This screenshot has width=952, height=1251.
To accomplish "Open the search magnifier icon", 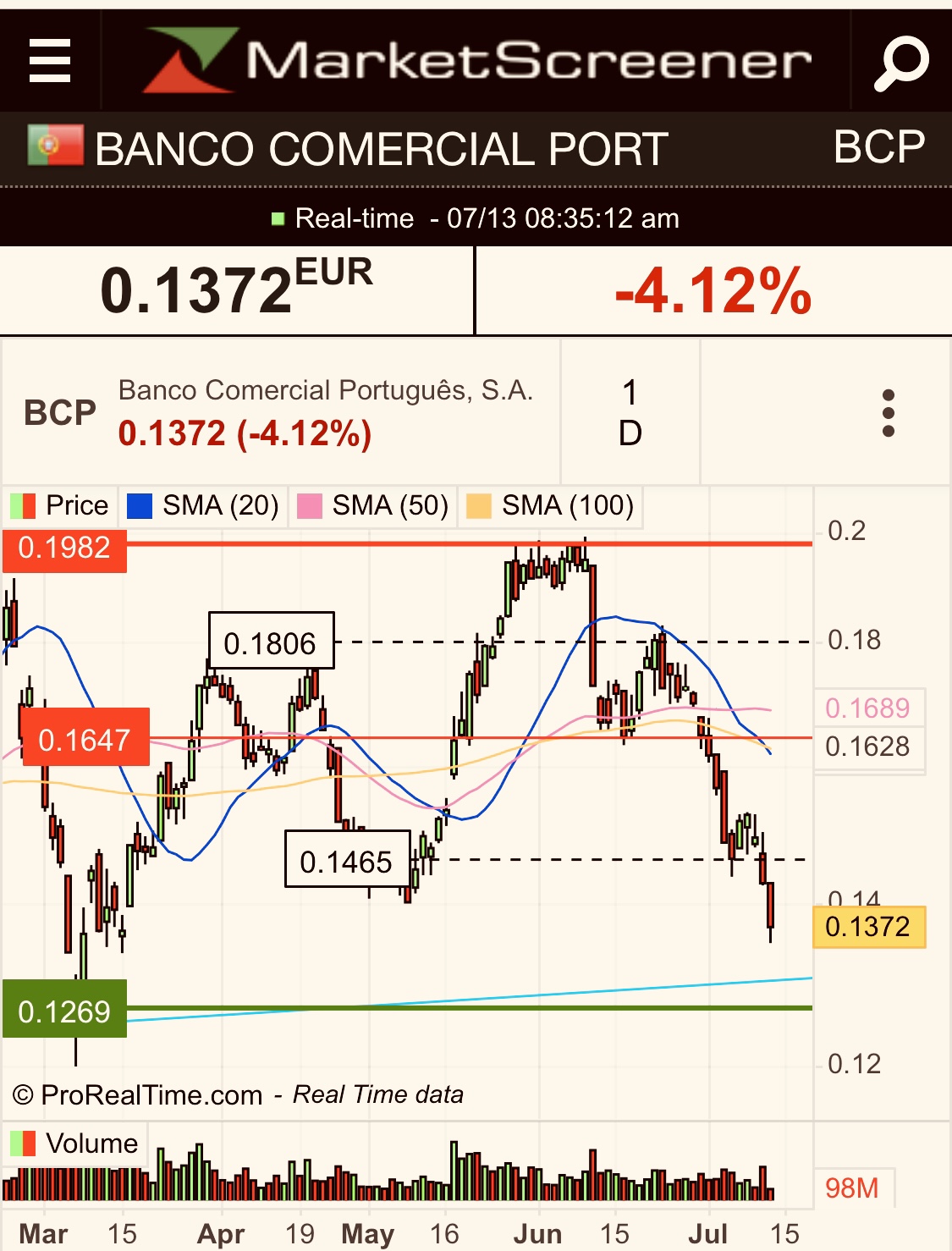I will [x=900, y=61].
